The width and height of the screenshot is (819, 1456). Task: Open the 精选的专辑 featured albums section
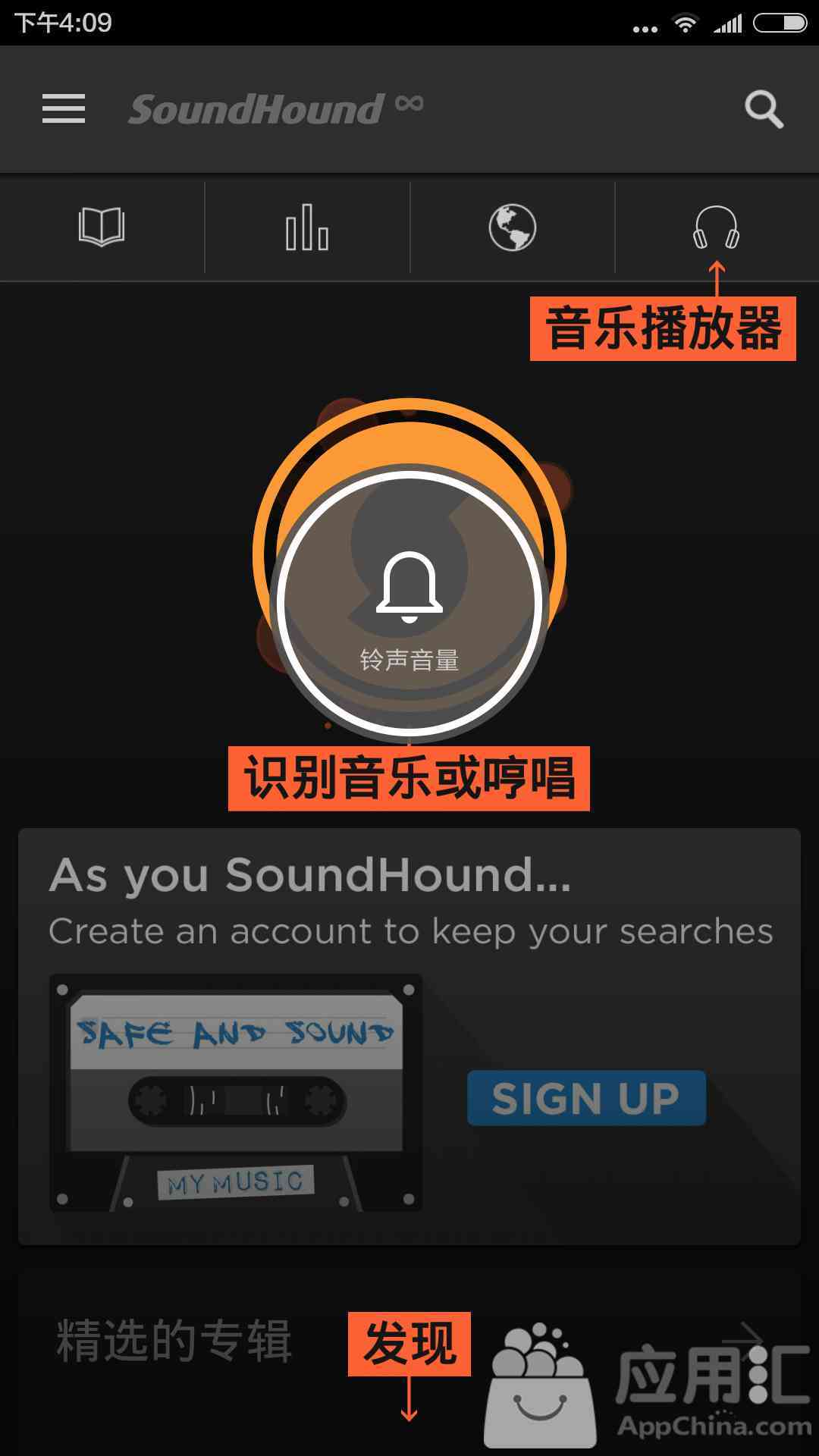click(x=174, y=1341)
